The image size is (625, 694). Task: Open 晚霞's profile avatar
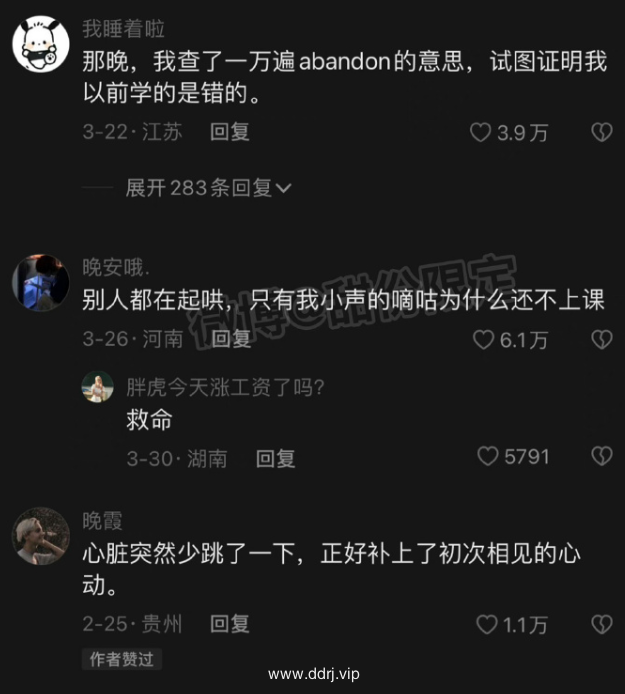click(x=40, y=536)
